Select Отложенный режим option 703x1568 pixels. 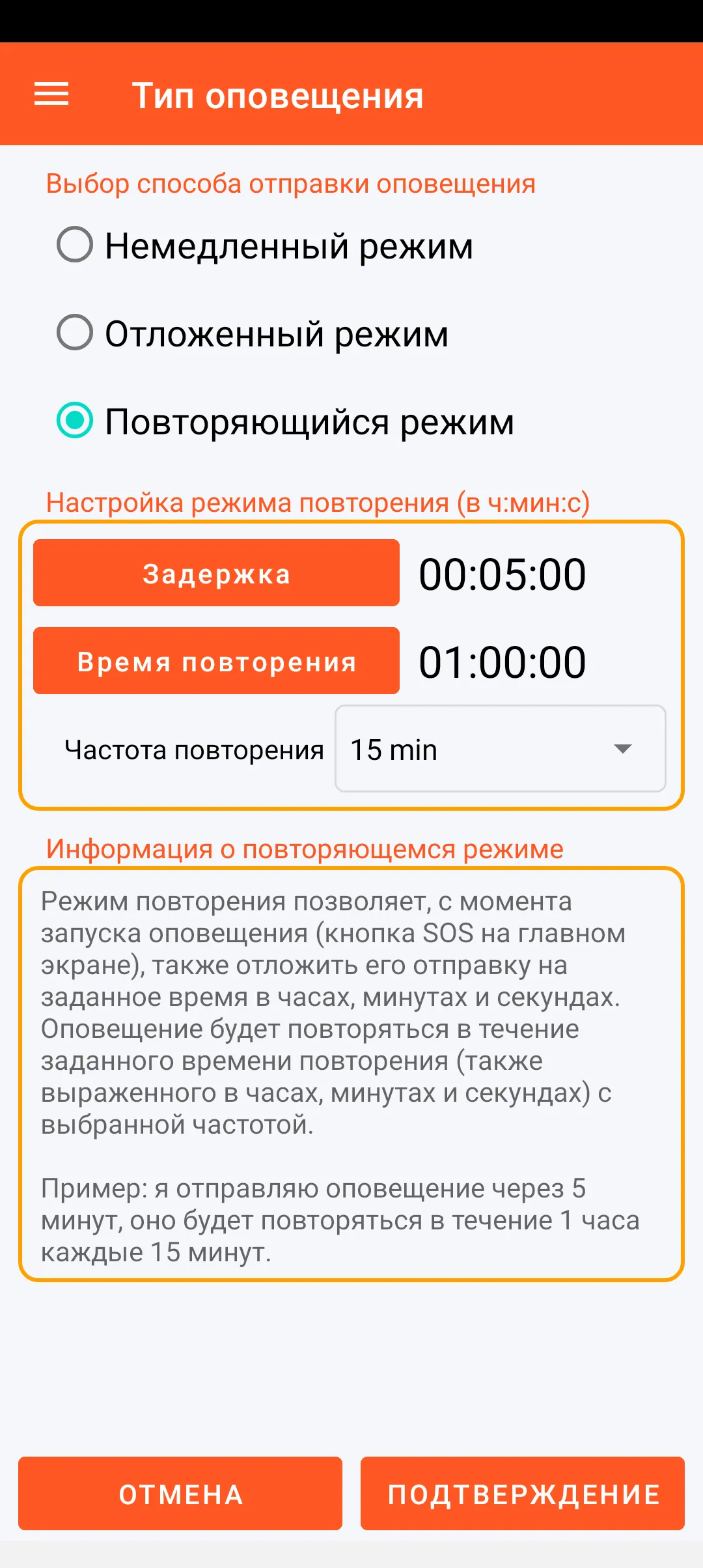point(75,333)
